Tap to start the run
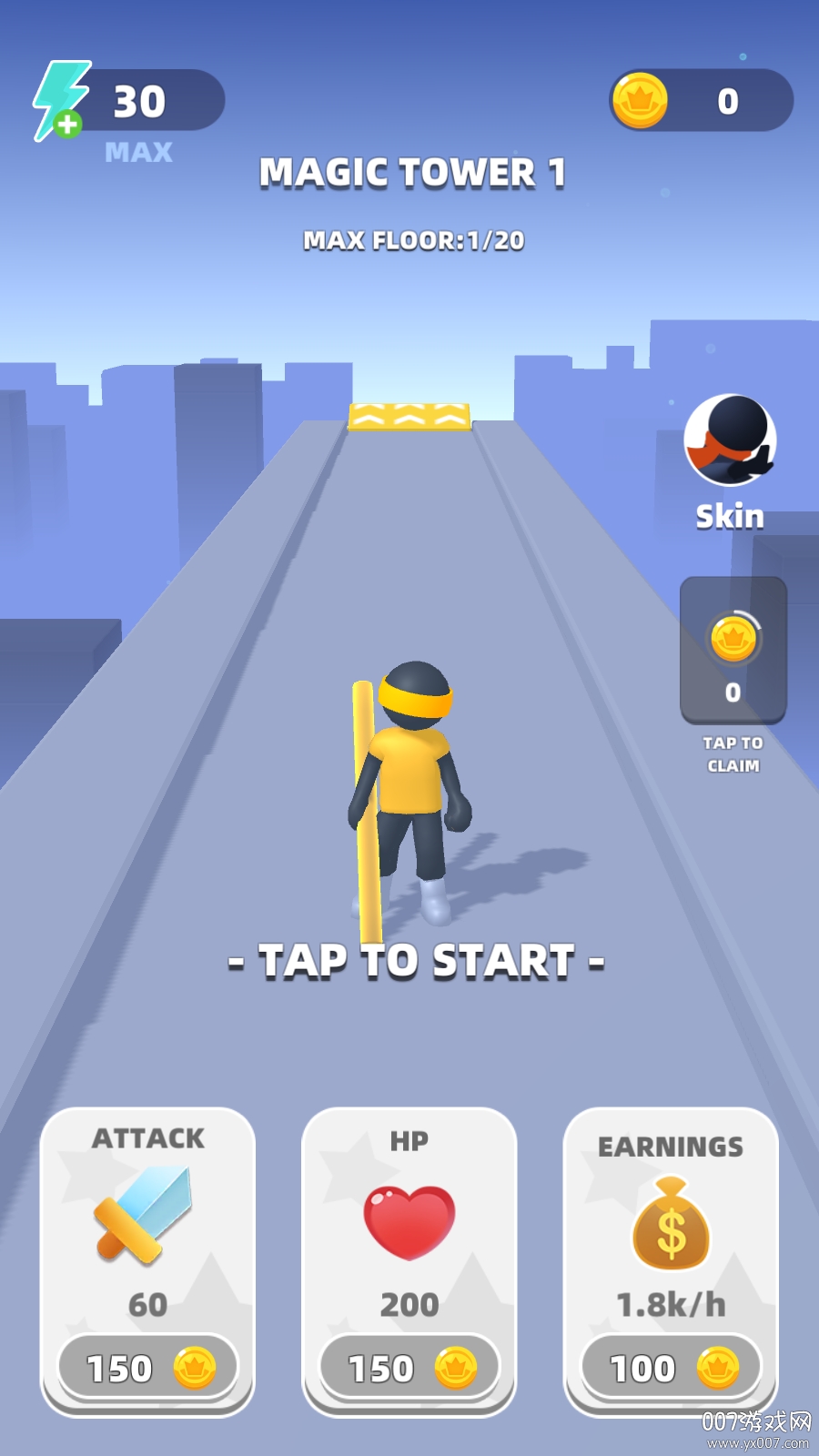The image size is (819, 1456). pyautogui.click(x=416, y=961)
